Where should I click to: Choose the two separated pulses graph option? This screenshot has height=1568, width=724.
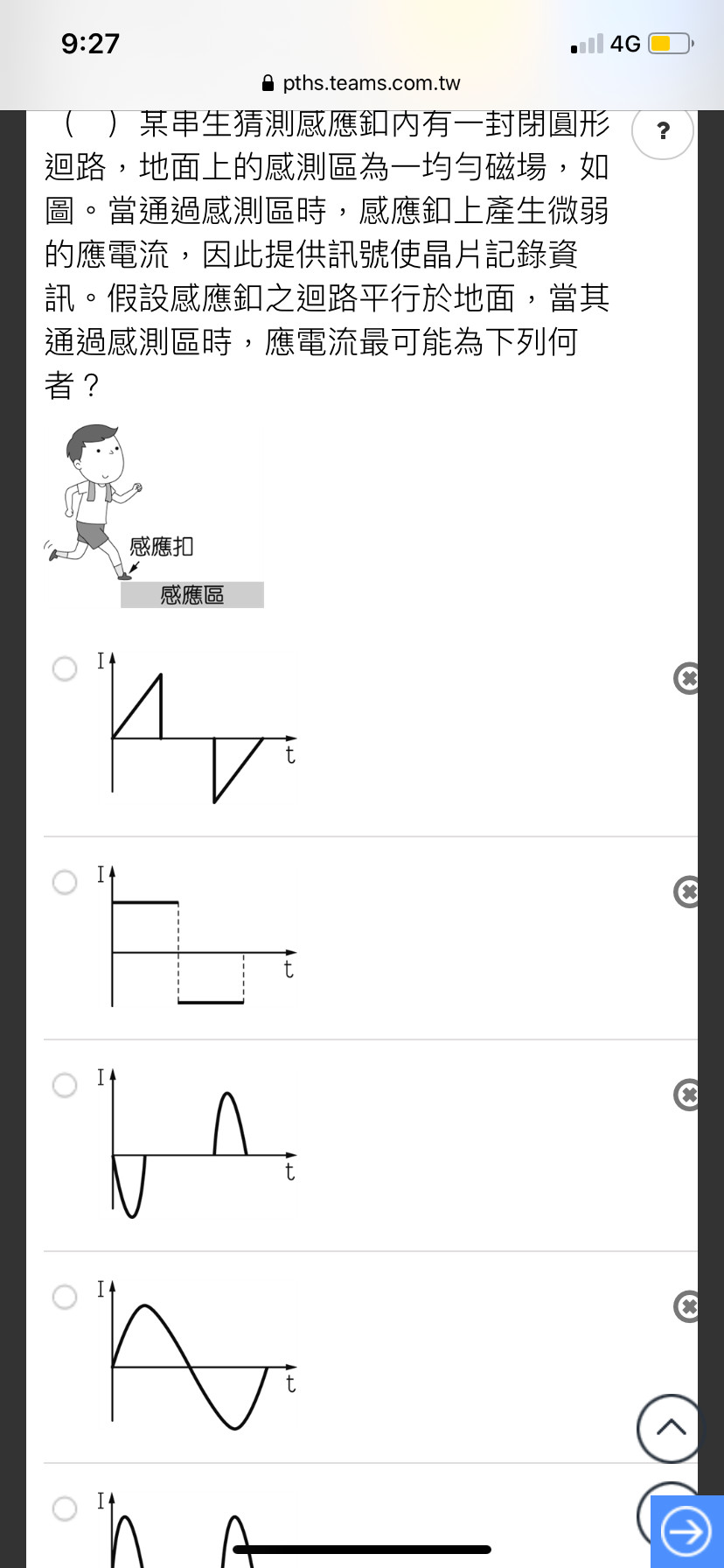pos(65,1086)
